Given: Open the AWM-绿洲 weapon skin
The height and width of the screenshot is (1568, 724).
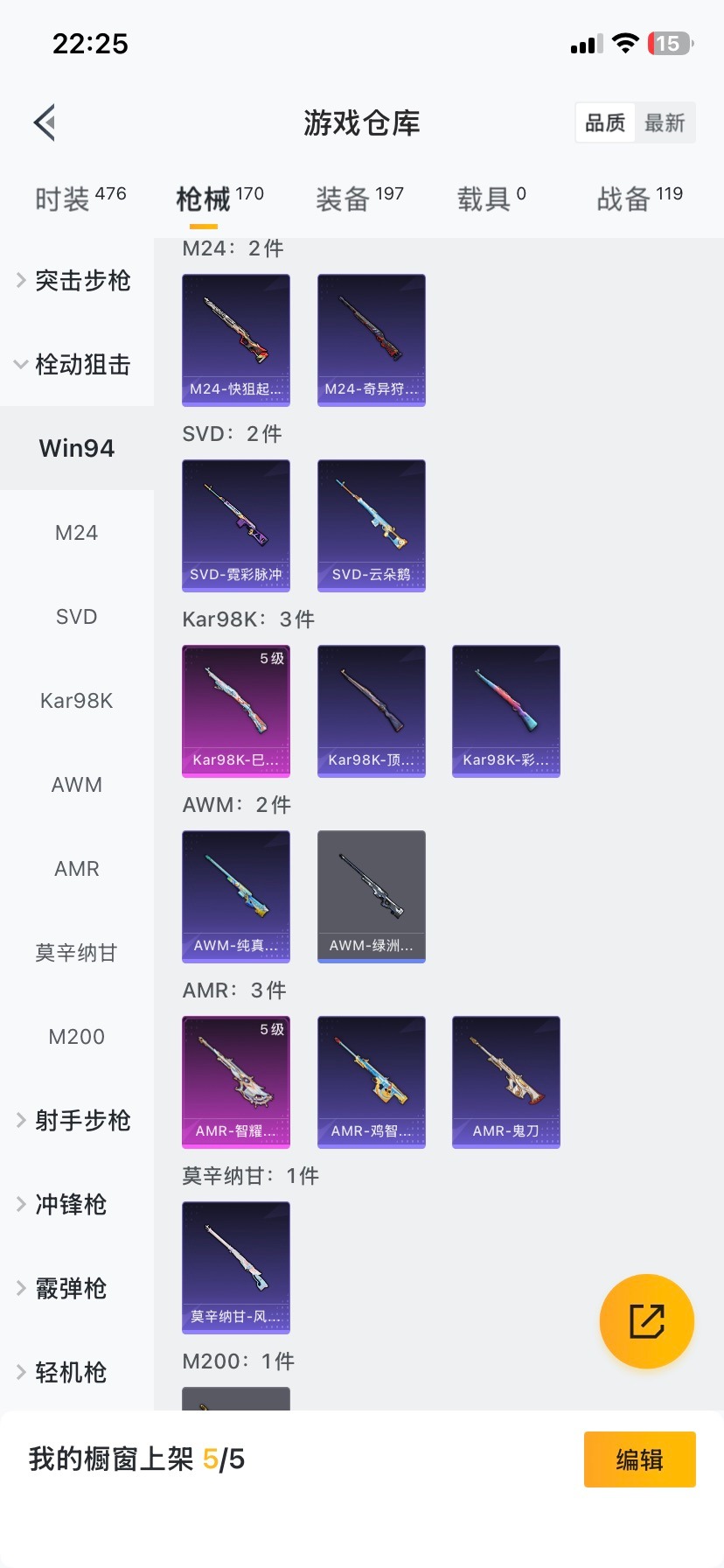Looking at the screenshot, I should pos(371,896).
